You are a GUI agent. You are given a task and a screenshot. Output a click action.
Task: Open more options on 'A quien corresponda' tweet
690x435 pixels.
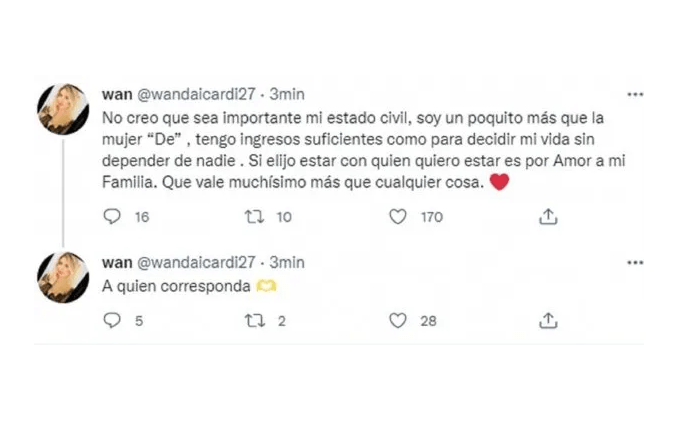coord(634,262)
